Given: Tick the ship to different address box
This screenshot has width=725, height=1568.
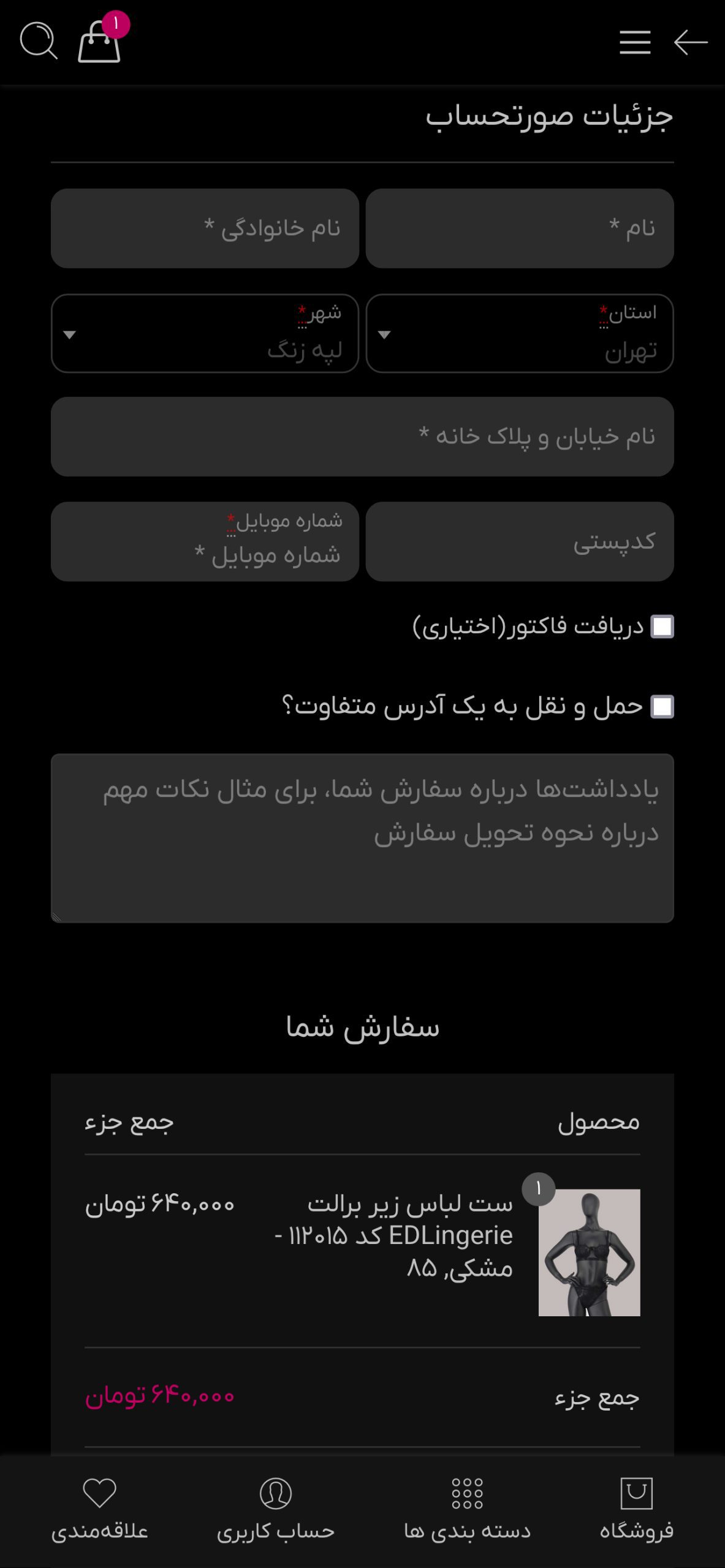Looking at the screenshot, I should (x=662, y=706).
